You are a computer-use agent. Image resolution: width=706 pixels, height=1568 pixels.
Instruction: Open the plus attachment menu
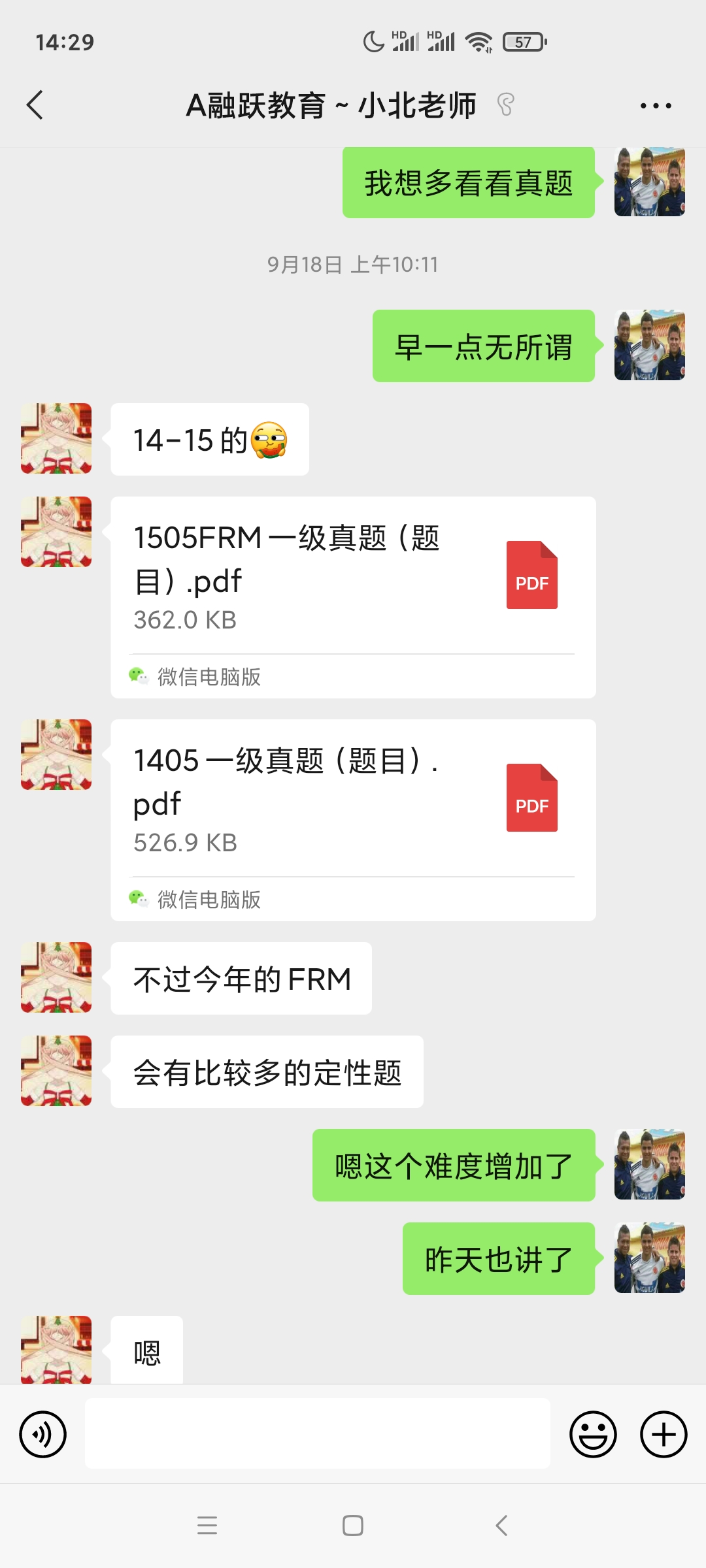pyautogui.click(x=663, y=1434)
